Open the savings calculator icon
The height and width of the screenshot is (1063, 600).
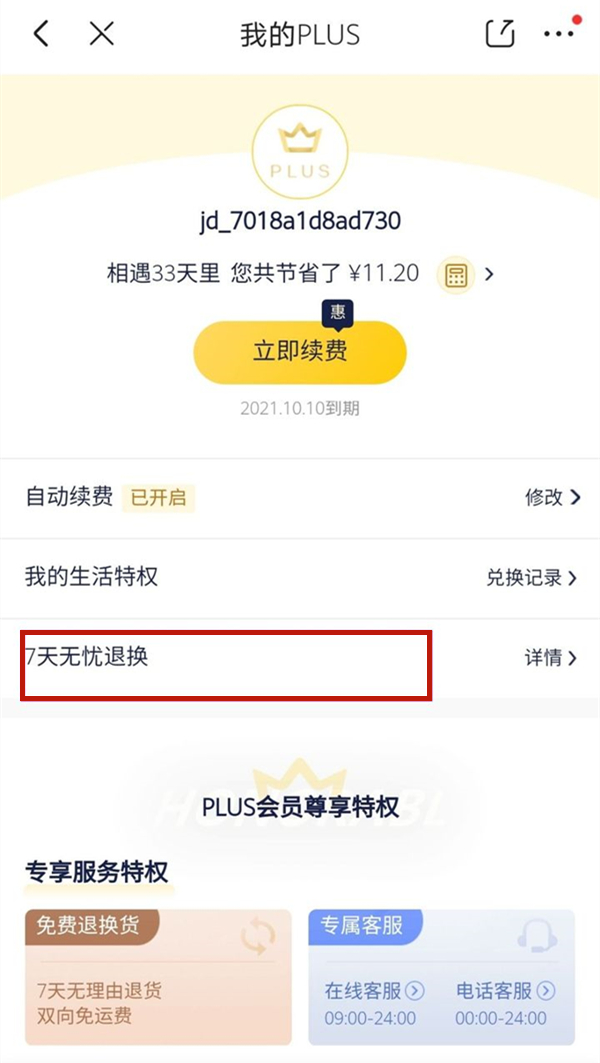(x=456, y=274)
